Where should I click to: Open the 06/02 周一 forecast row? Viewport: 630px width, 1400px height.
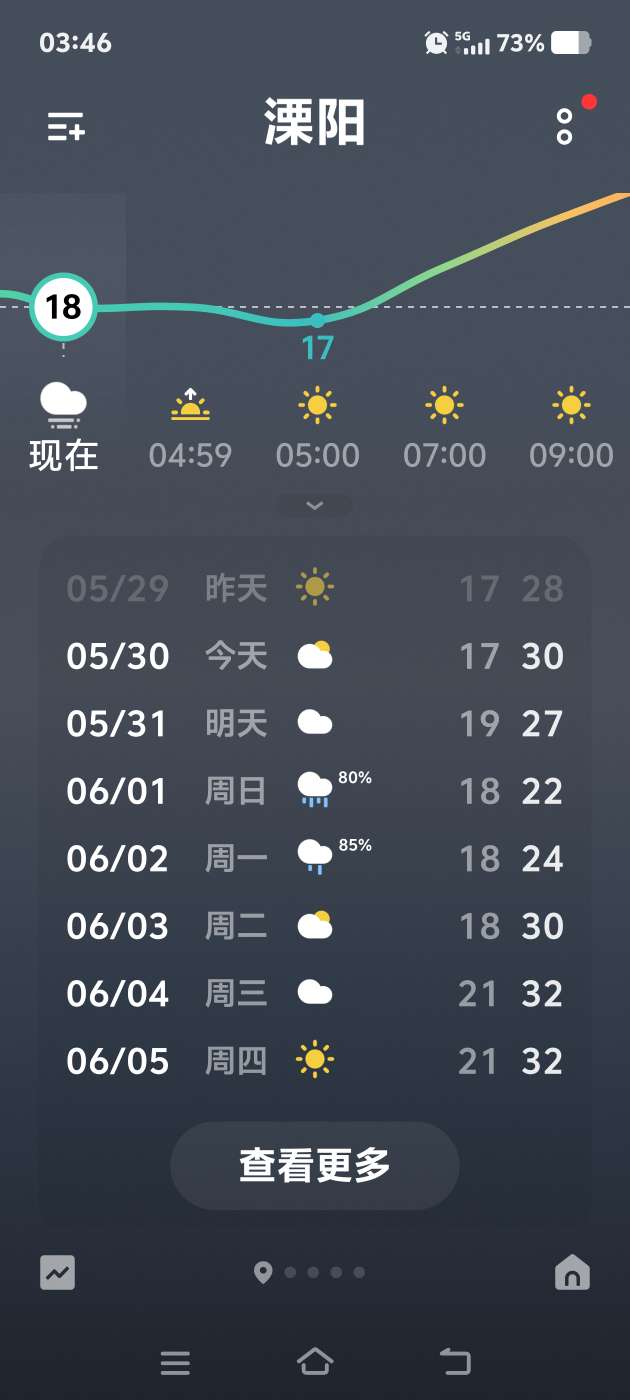(x=315, y=859)
